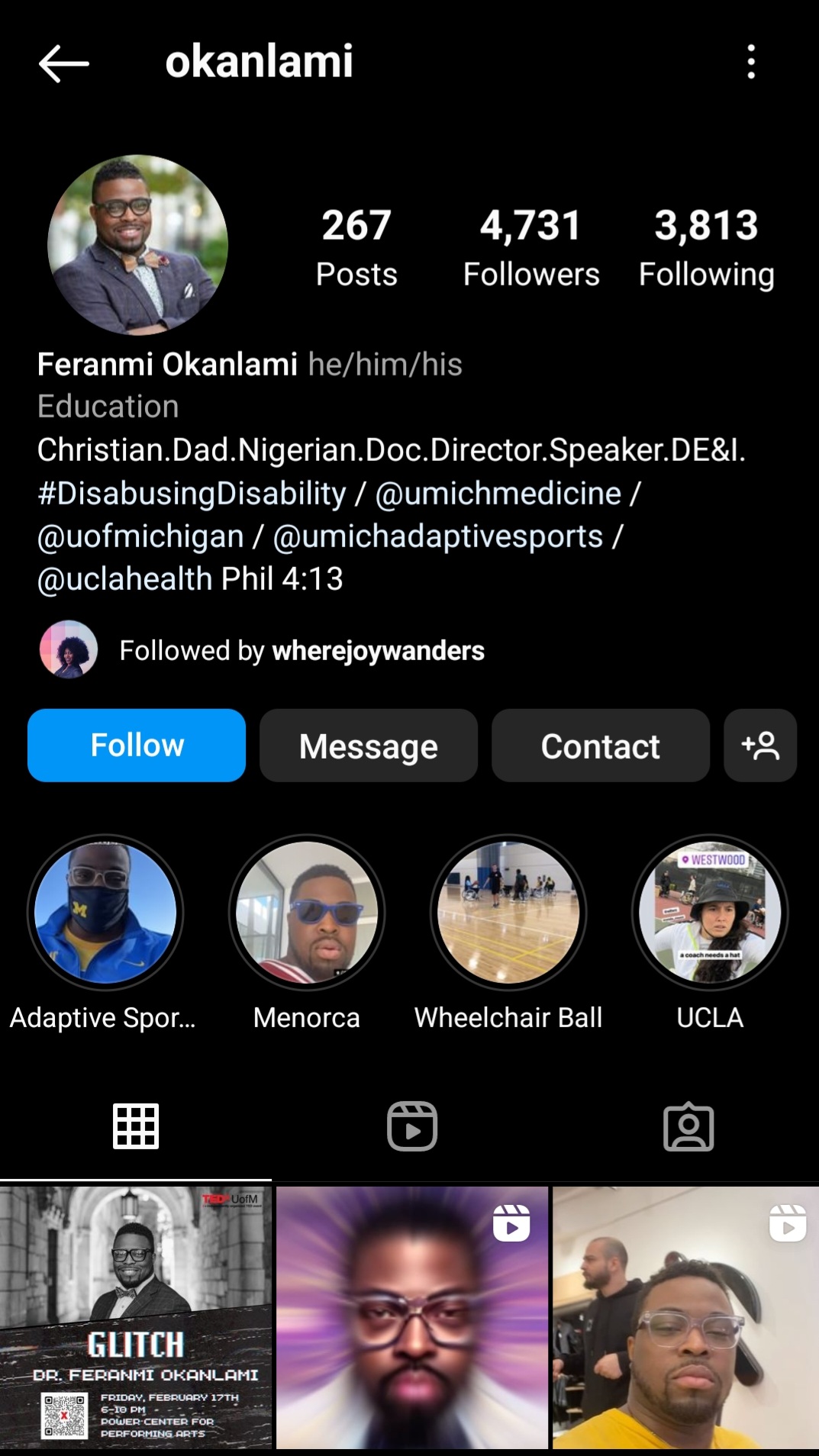View the profile picture
Image resolution: width=819 pixels, height=1456 pixels.
click(x=137, y=244)
